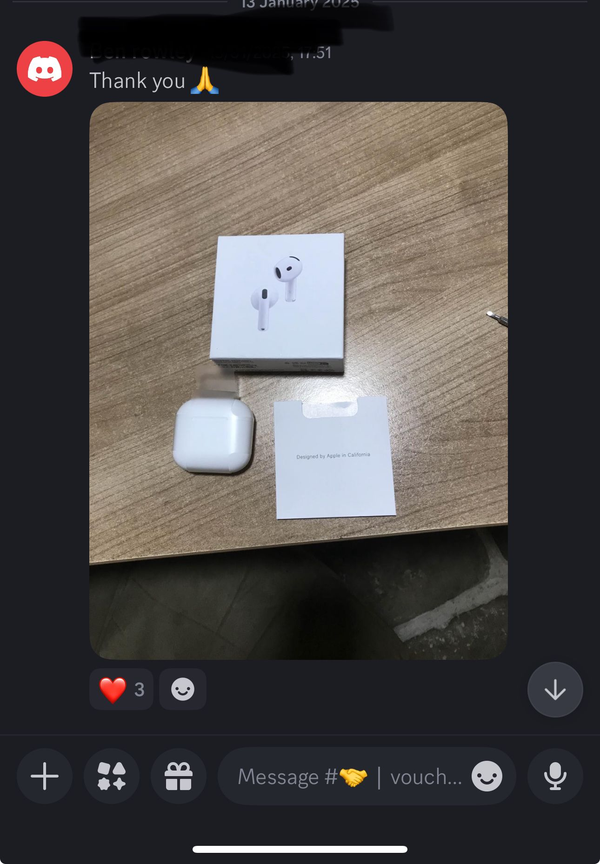Image resolution: width=600 pixels, height=864 pixels.
Task: Open emoji picker in message box
Action: pyautogui.click(x=487, y=777)
